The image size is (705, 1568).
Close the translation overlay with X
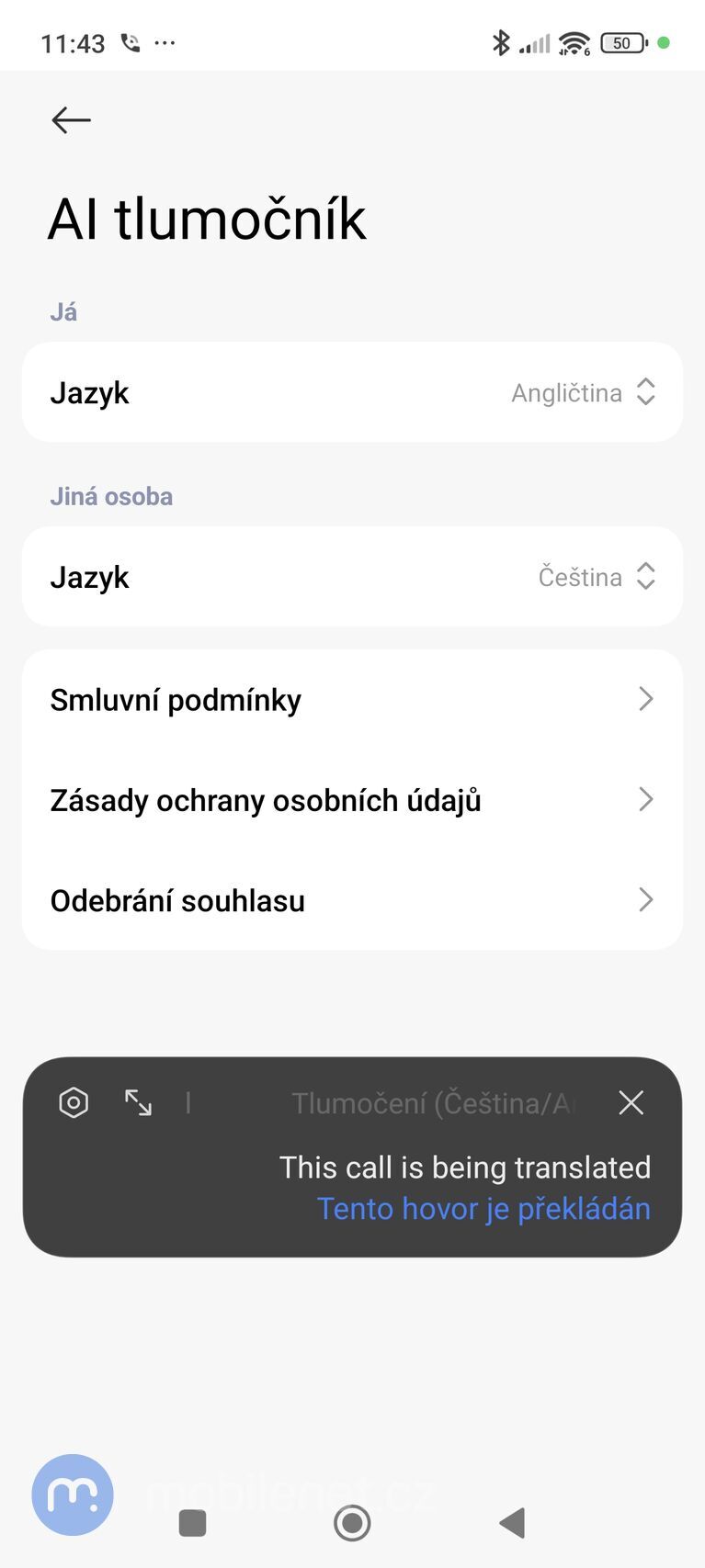point(631,1102)
